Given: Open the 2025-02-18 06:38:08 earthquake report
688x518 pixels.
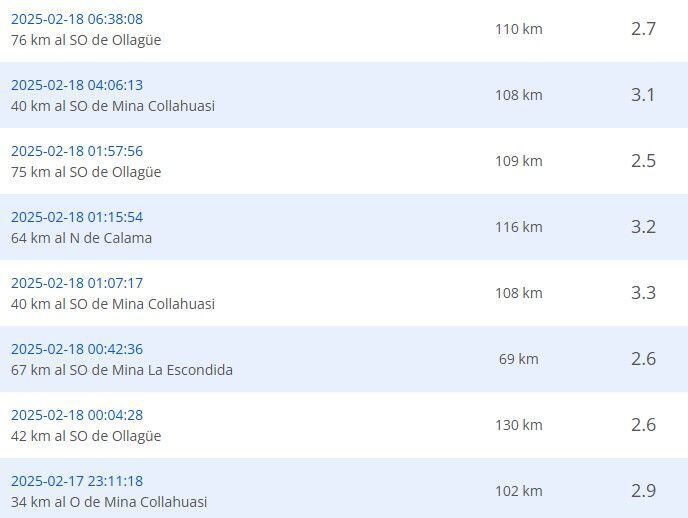Looking at the screenshot, I should 77,19.
